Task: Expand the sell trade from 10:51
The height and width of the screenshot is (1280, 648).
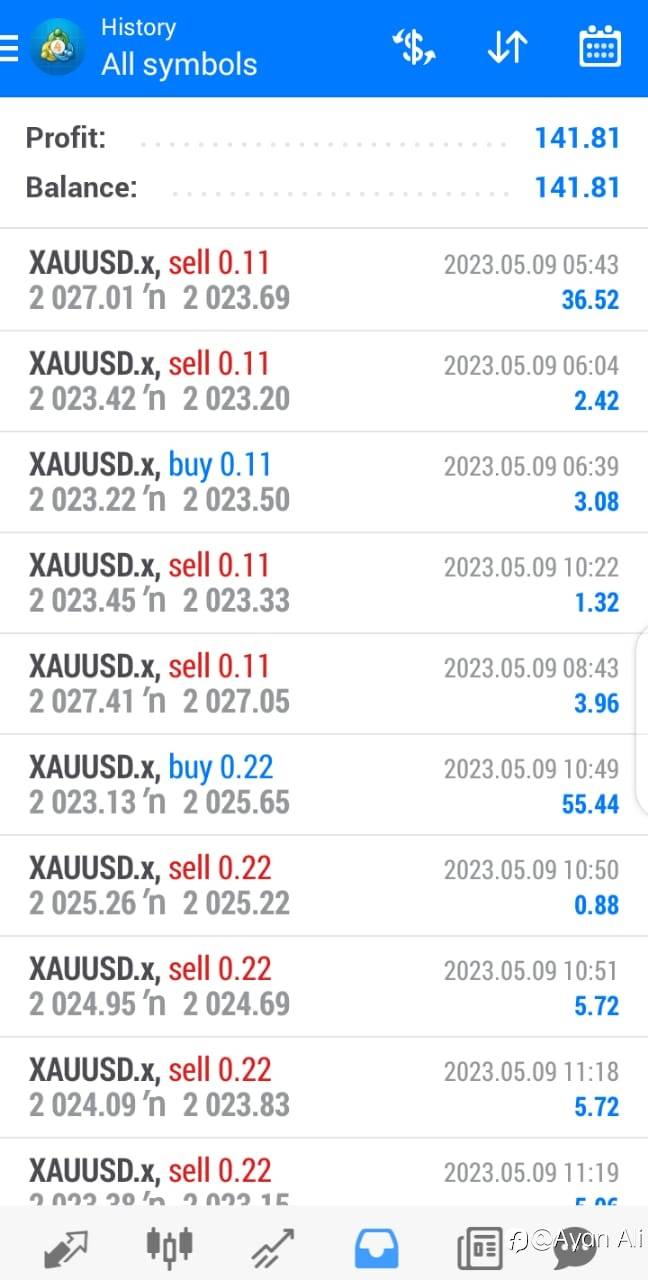Action: (324, 988)
